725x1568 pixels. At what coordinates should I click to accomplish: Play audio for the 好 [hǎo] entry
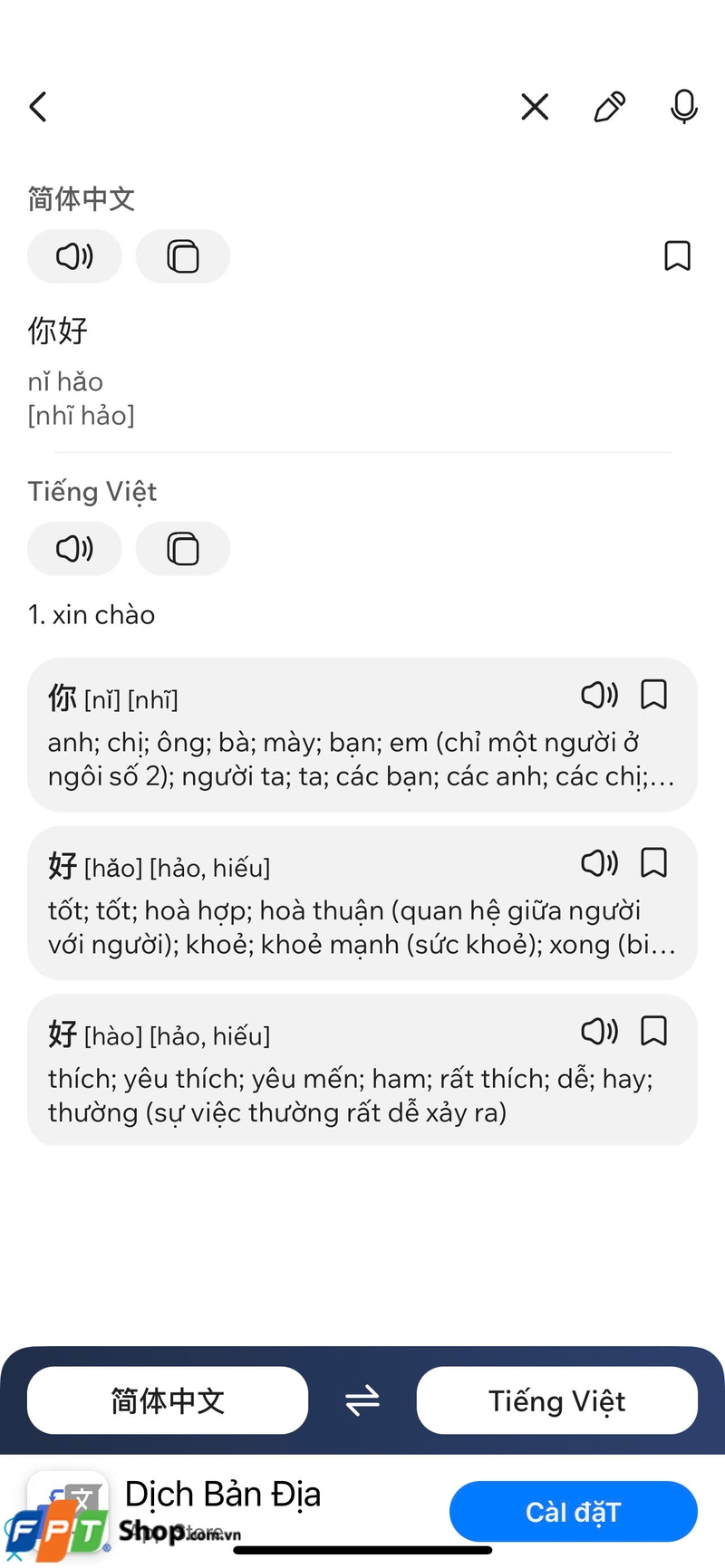[598, 862]
